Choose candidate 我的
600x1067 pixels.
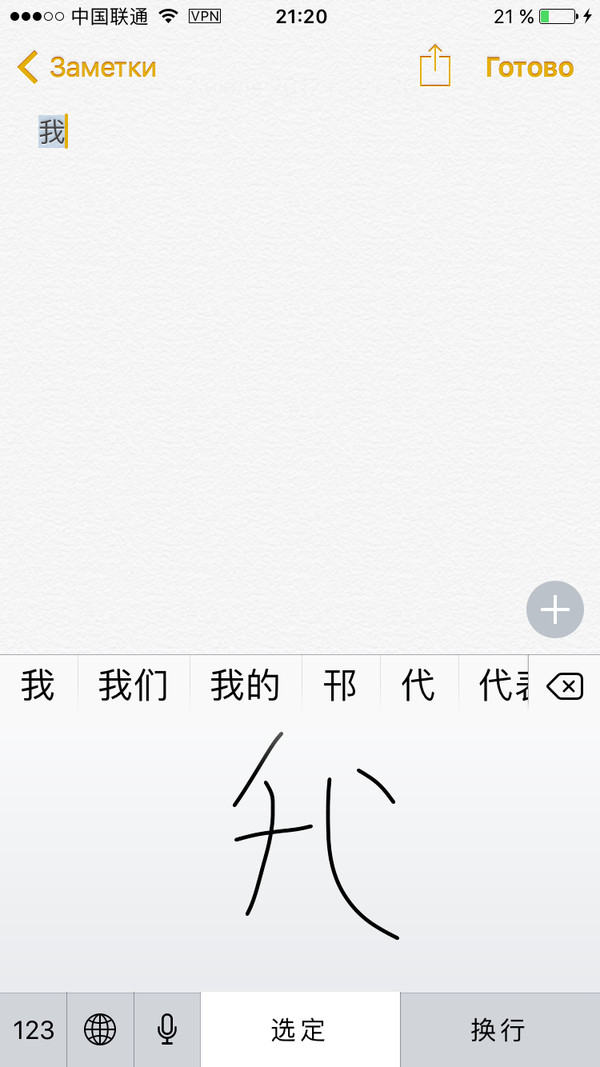(245, 687)
